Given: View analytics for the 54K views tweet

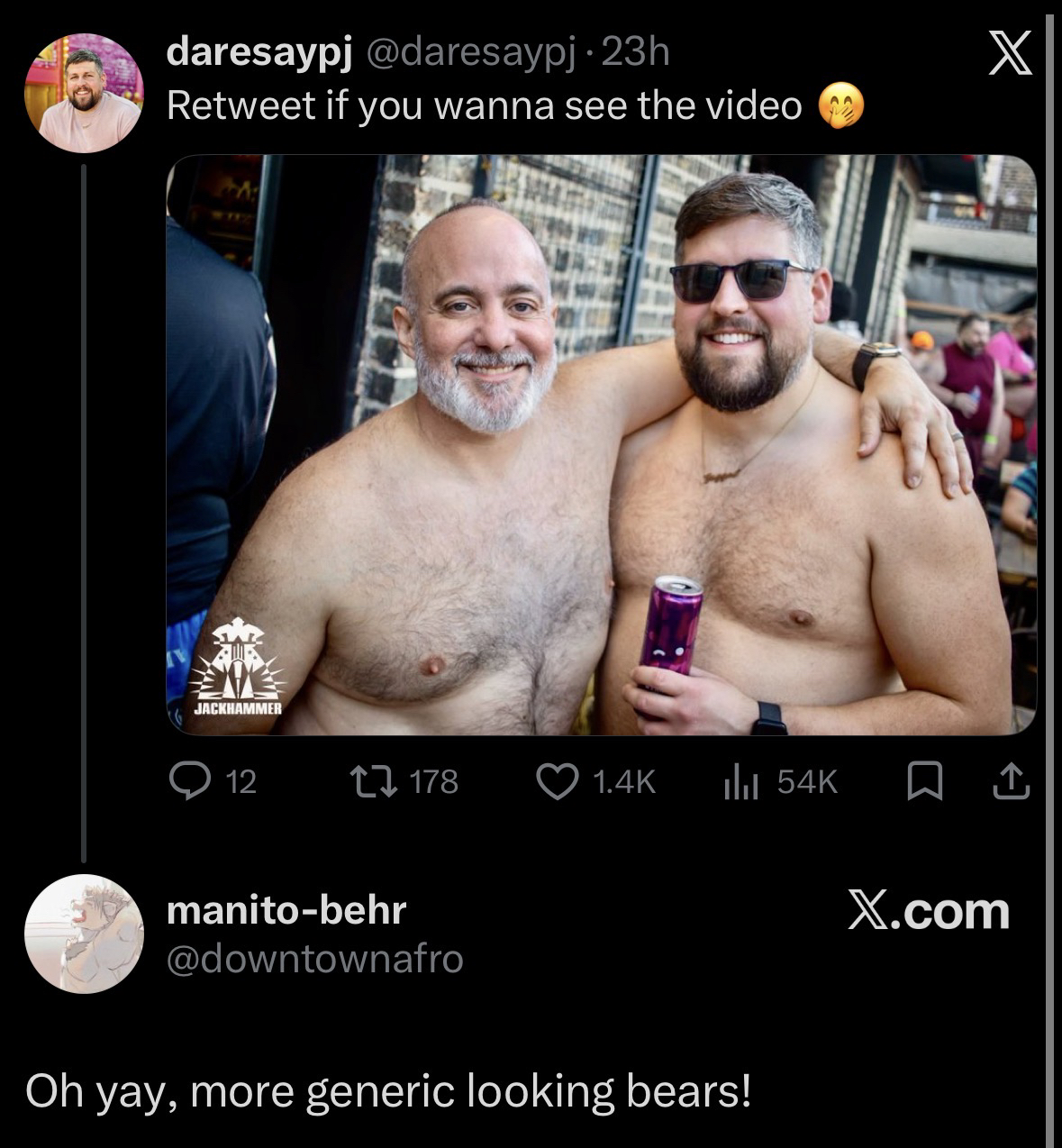Looking at the screenshot, I should [740, 781].
